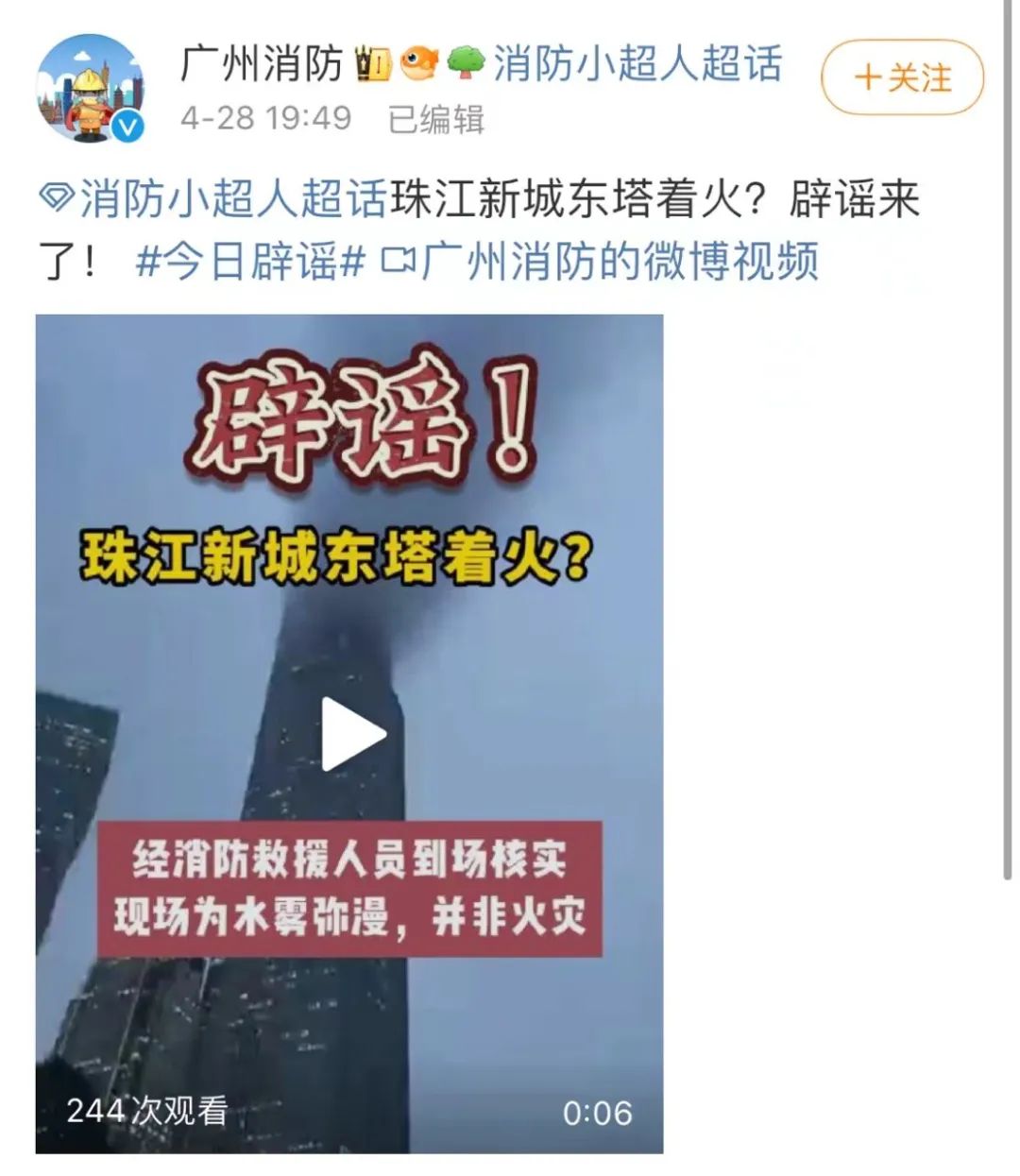Viewport: 1020px width, 1176px height.
Task: Open 广州消防 profile avatar
Action: [x=90, y=89]
